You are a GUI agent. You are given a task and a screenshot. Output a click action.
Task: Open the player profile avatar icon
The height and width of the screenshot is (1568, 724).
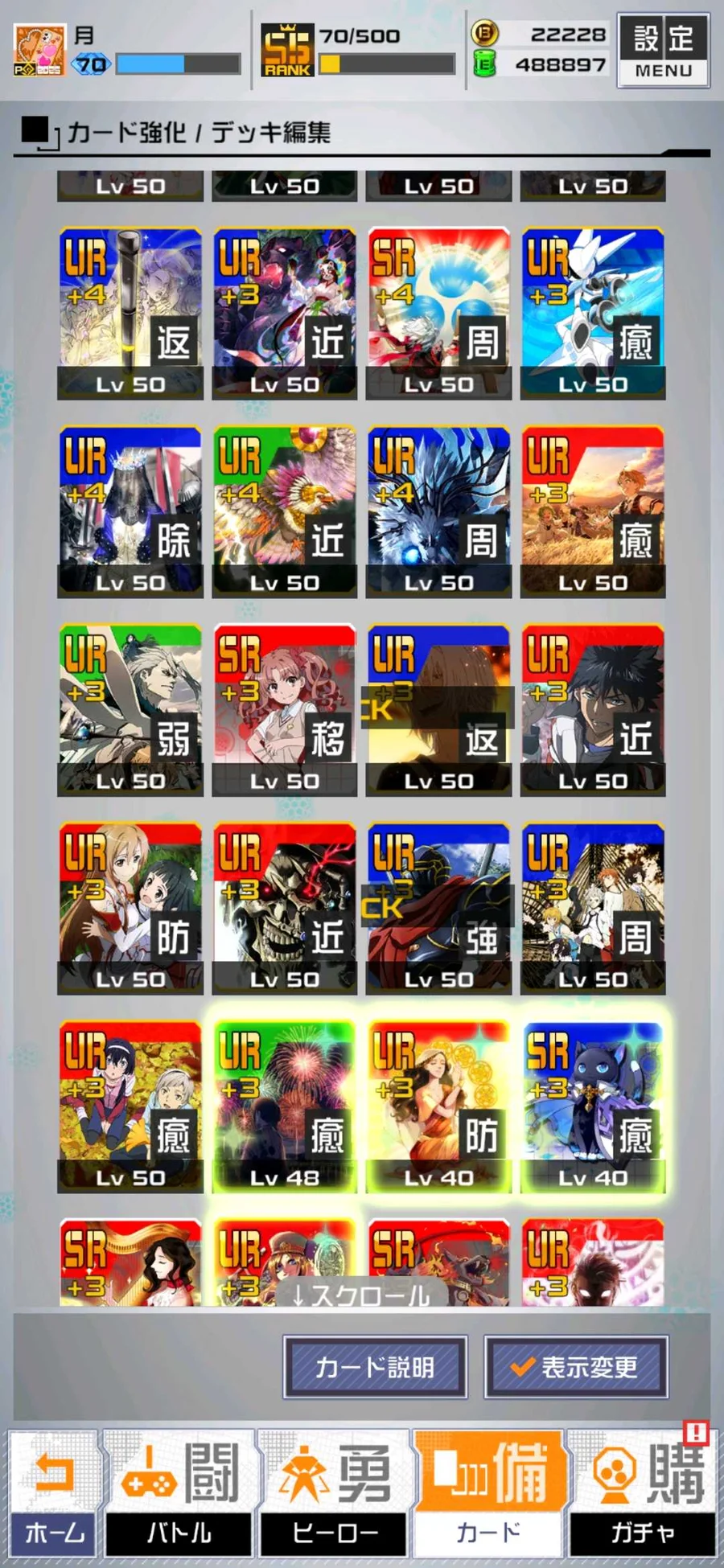40,50
